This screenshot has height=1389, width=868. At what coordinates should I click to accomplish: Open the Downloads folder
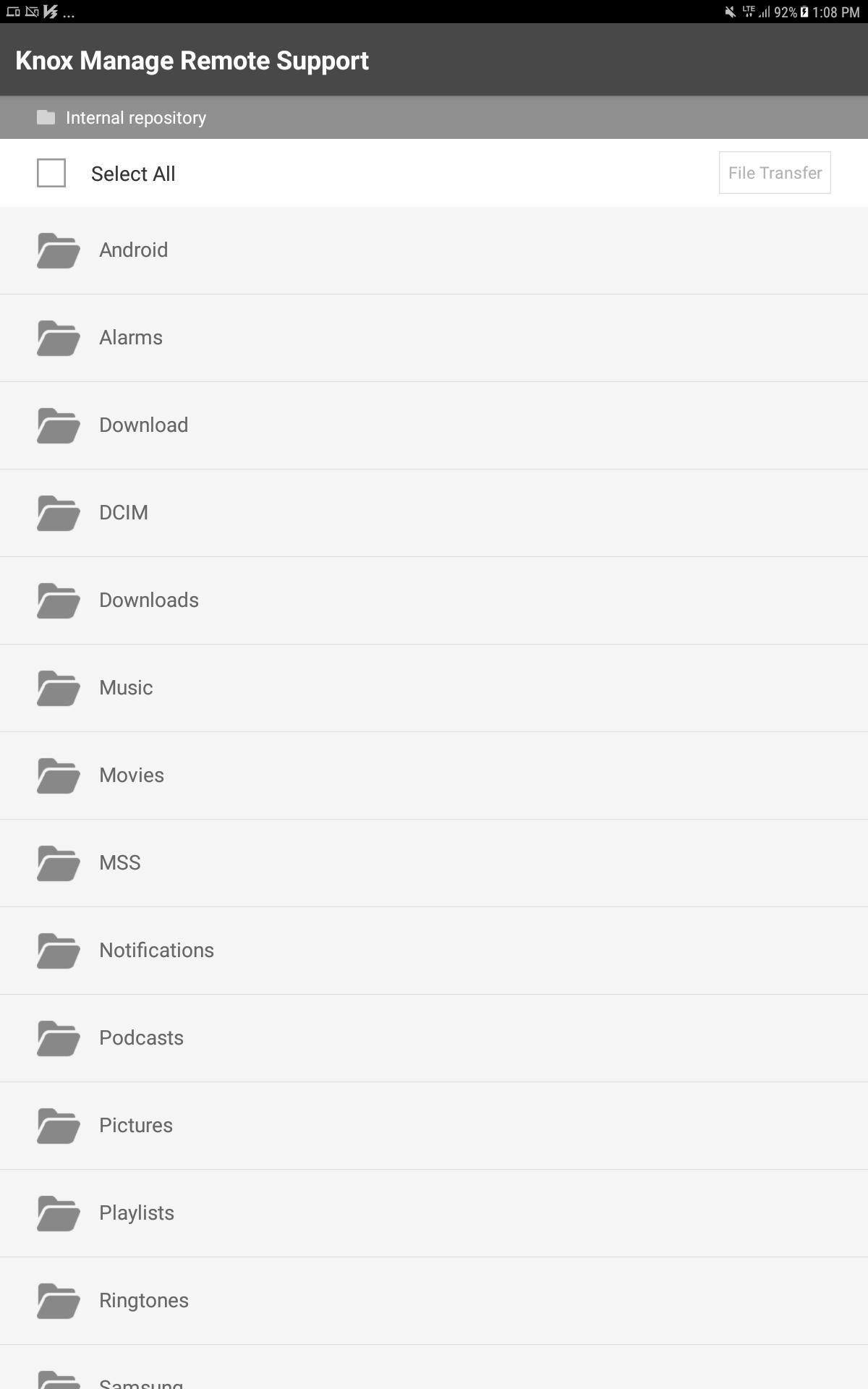tap(434, 600)
